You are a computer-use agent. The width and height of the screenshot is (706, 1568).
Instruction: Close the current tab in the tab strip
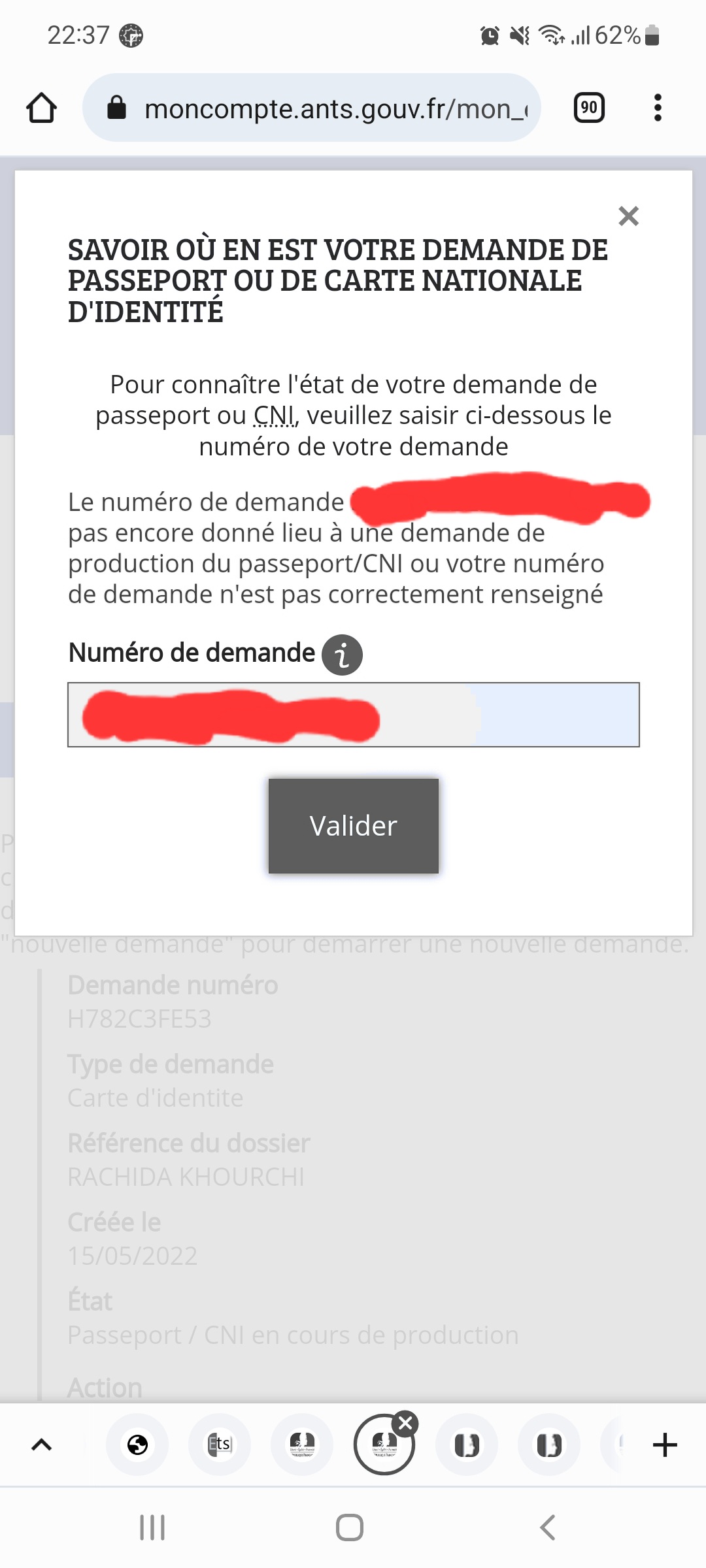pos(405,1423)
